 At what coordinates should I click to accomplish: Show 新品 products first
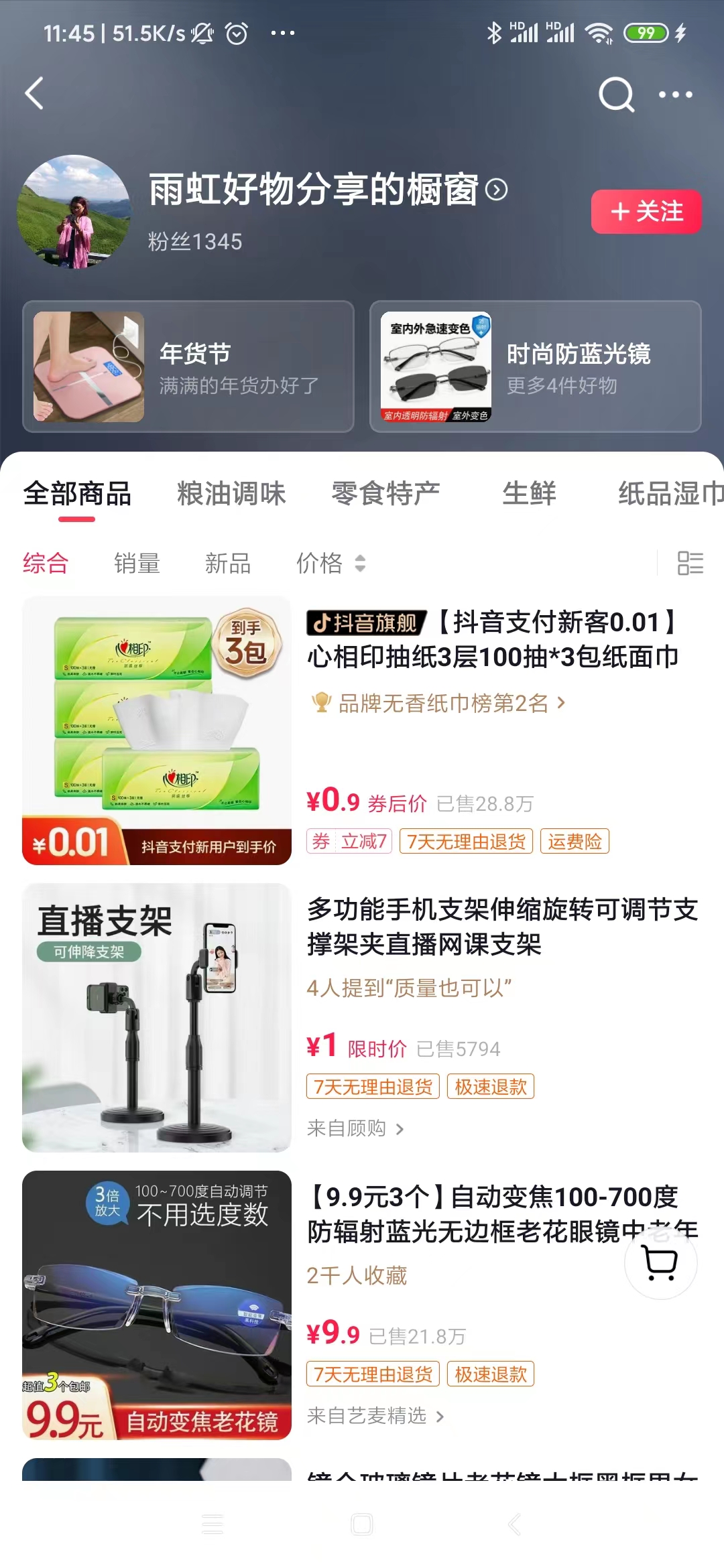pos(228,564)
